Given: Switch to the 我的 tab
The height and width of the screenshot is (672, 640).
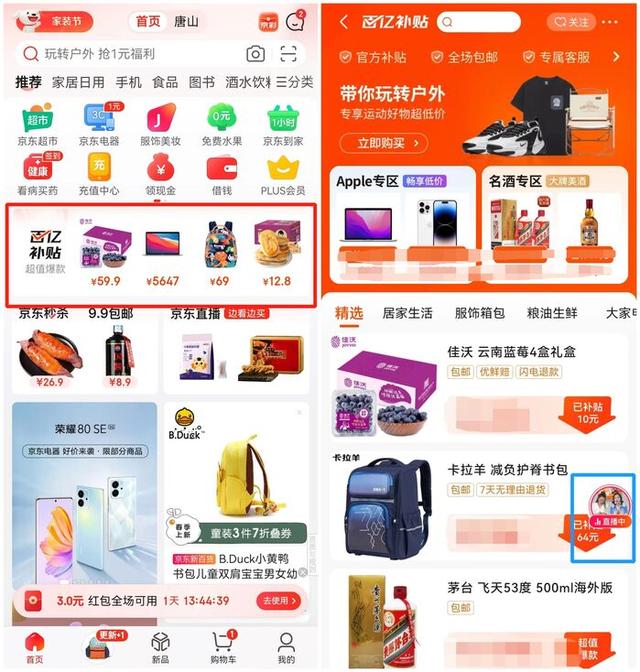Looking at the screenshot, I should 286,646.
